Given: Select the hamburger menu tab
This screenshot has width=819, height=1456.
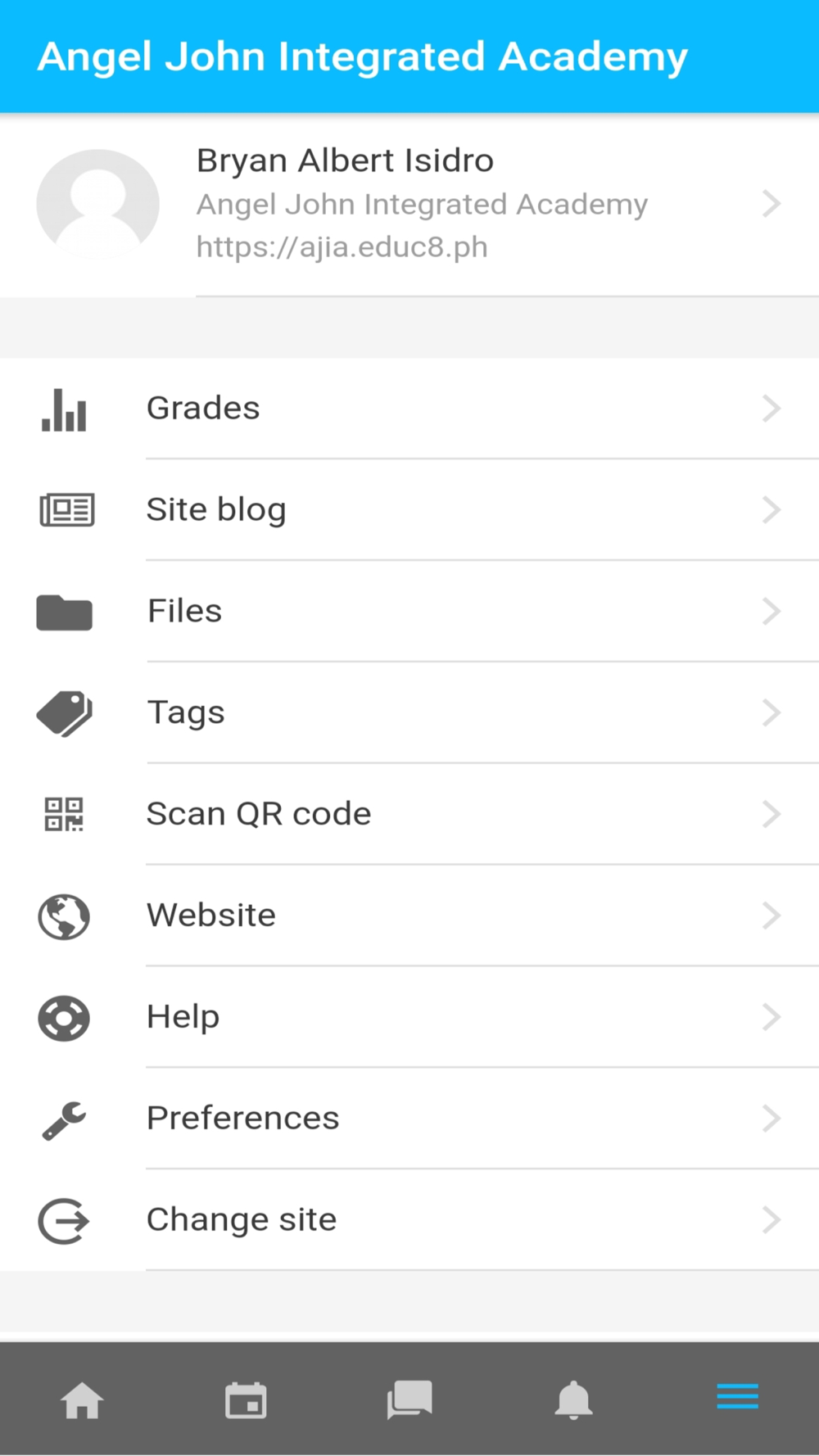Looking at the screenshot, I should (x=737, y=1397).
